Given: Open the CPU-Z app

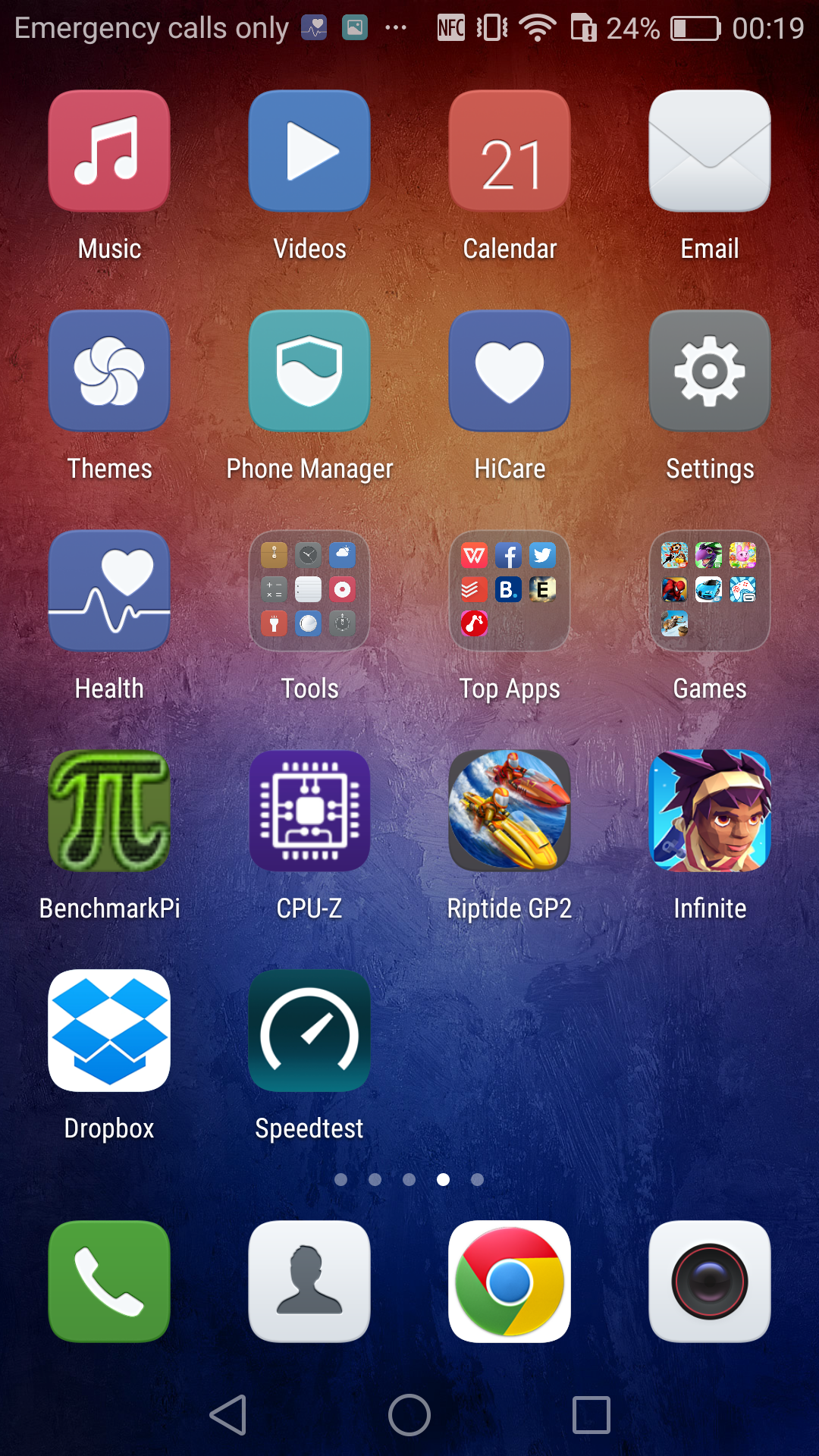Looking at the screenshot, I should (x=309, y=811).
